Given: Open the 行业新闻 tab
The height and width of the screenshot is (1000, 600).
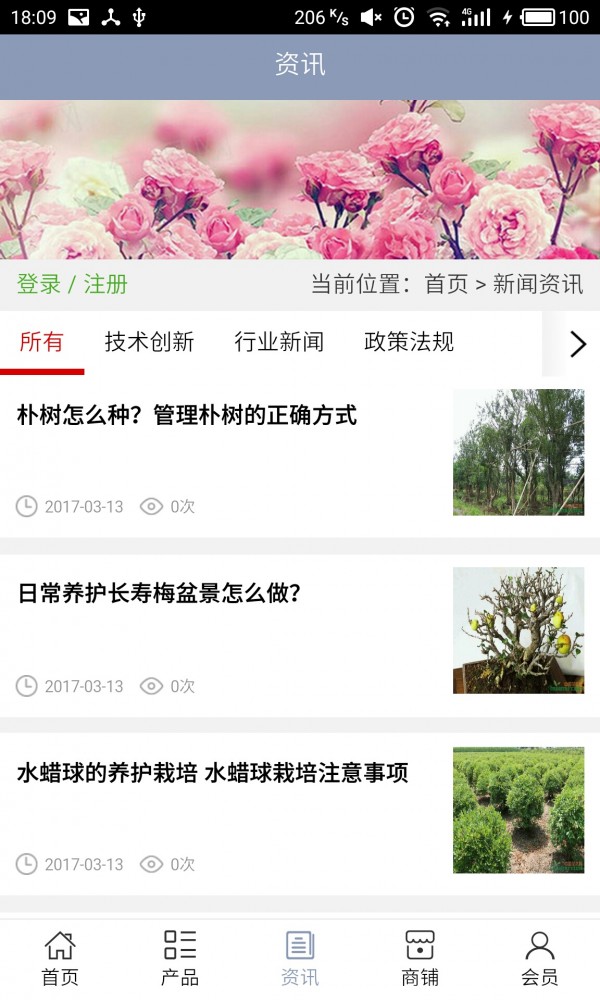Looking at the screenshot, I should pyautogui.click(x=279, y=343).
